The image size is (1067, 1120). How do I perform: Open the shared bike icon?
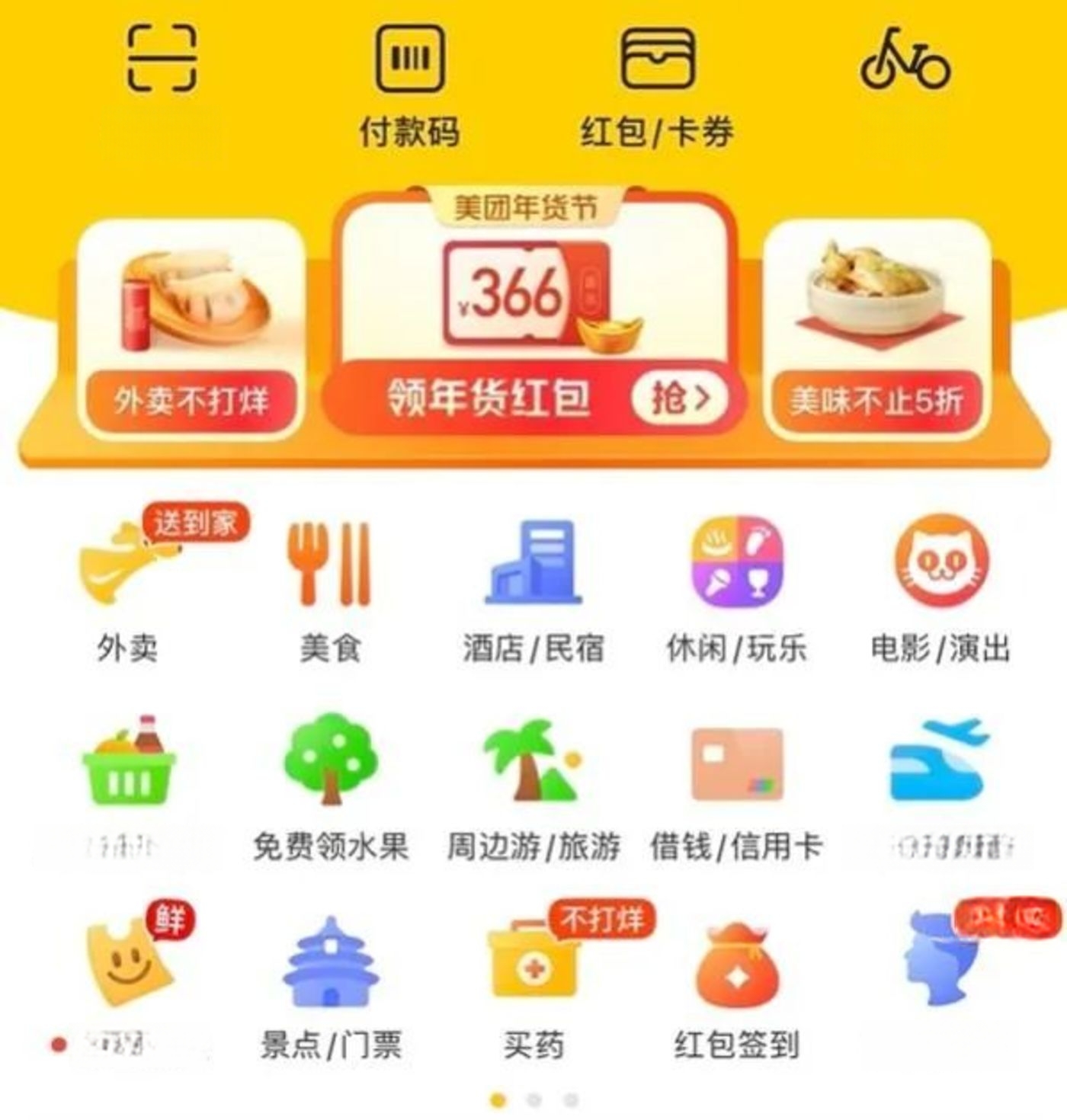pos(905,59)
